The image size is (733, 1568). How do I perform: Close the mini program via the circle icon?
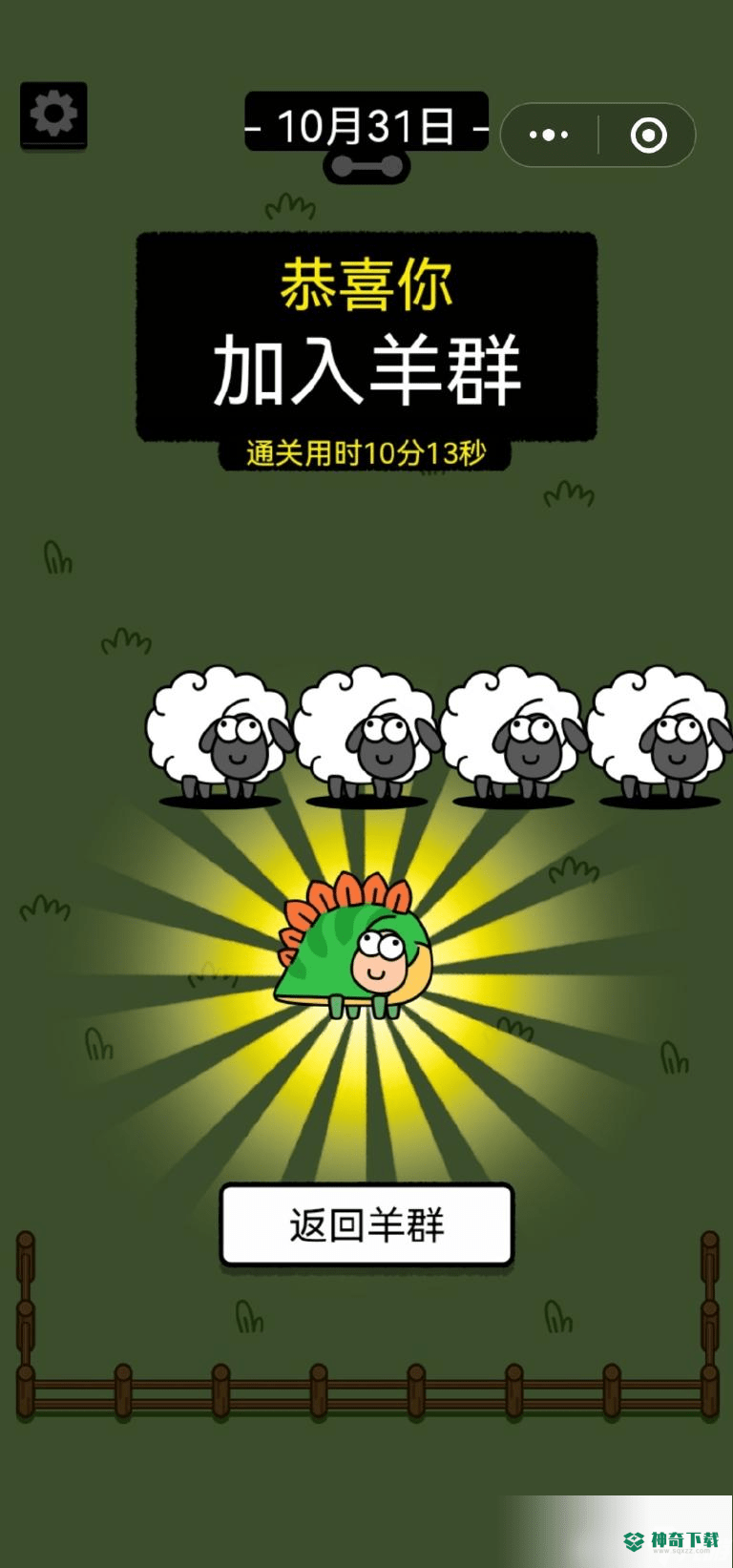tap(648, 136)
